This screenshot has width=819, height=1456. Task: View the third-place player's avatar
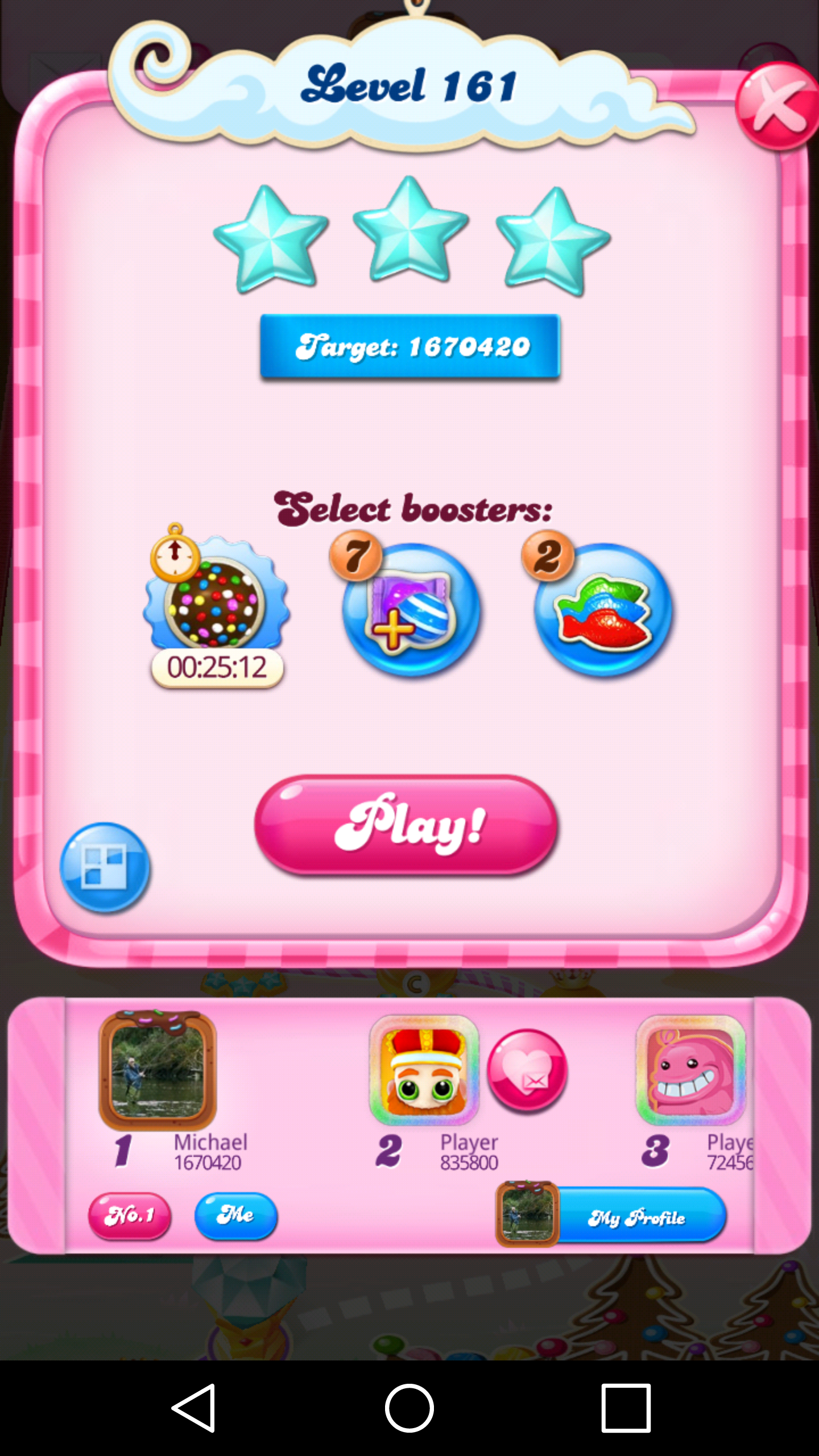[690, 1070]
